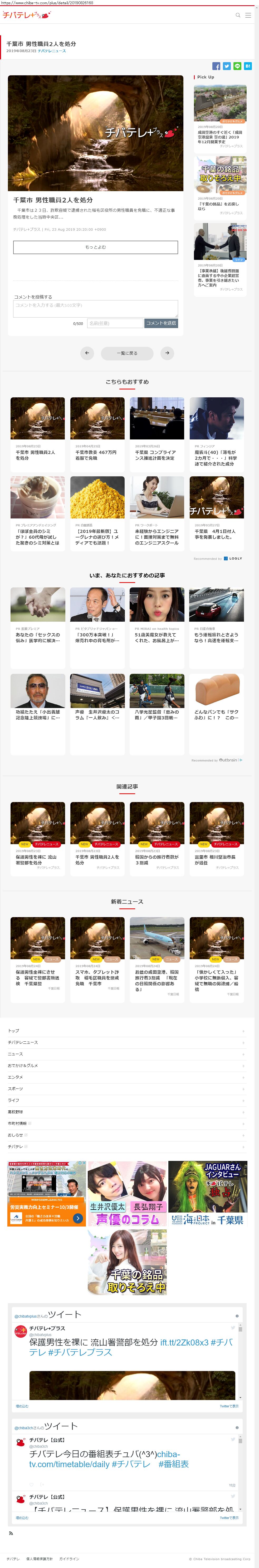Open the 声優のコラム banner
Screen dimensions: 259x1568
(127, 1194)
